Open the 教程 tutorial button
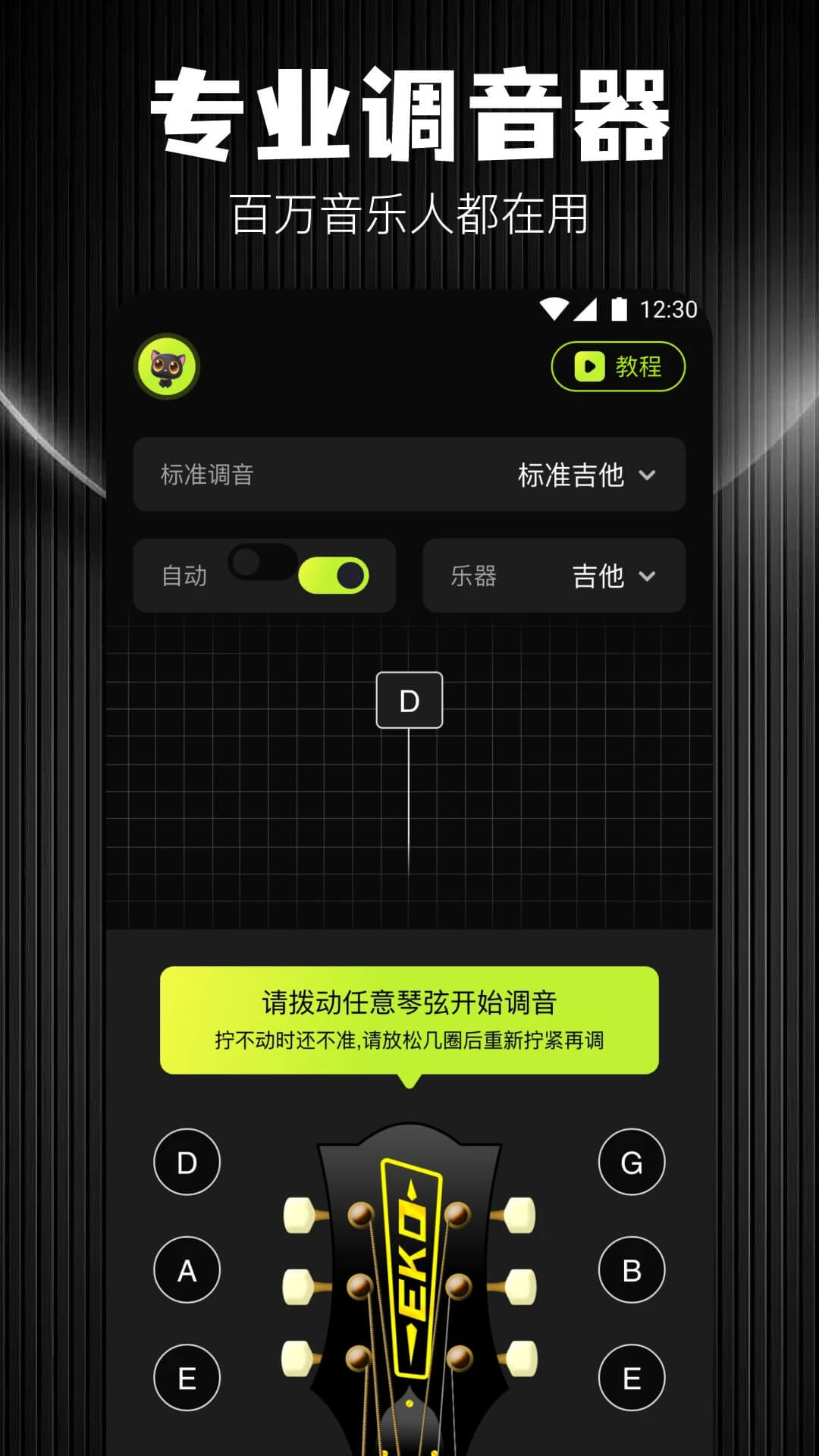 click(617, 367)
